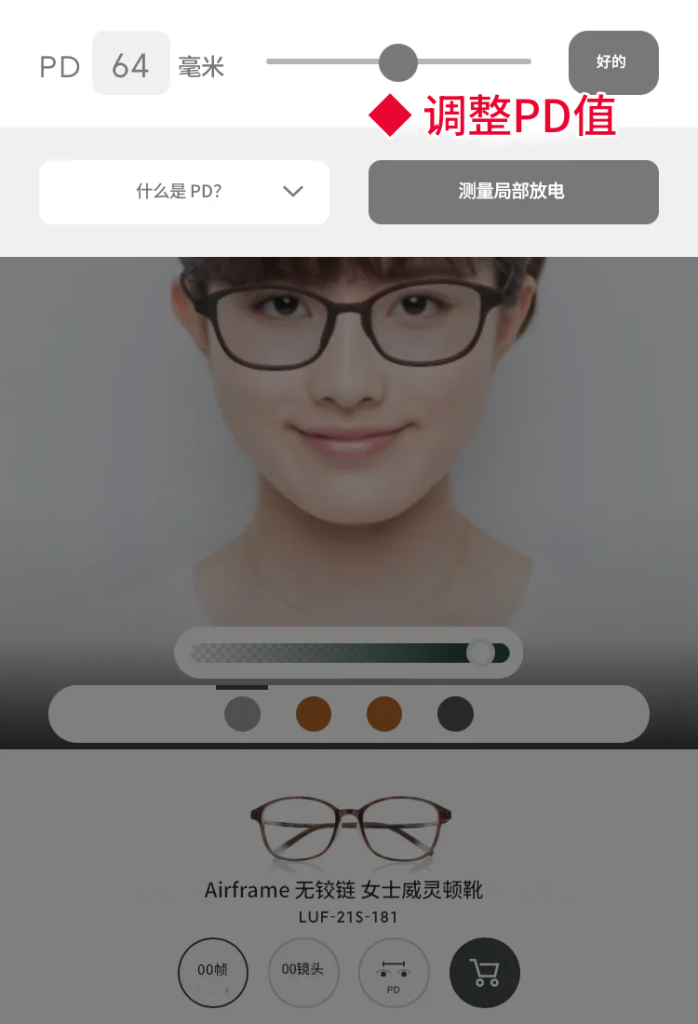The image size is (698, 1024).
Task: Open the 00帧 frame option
Action: (213, 972)
